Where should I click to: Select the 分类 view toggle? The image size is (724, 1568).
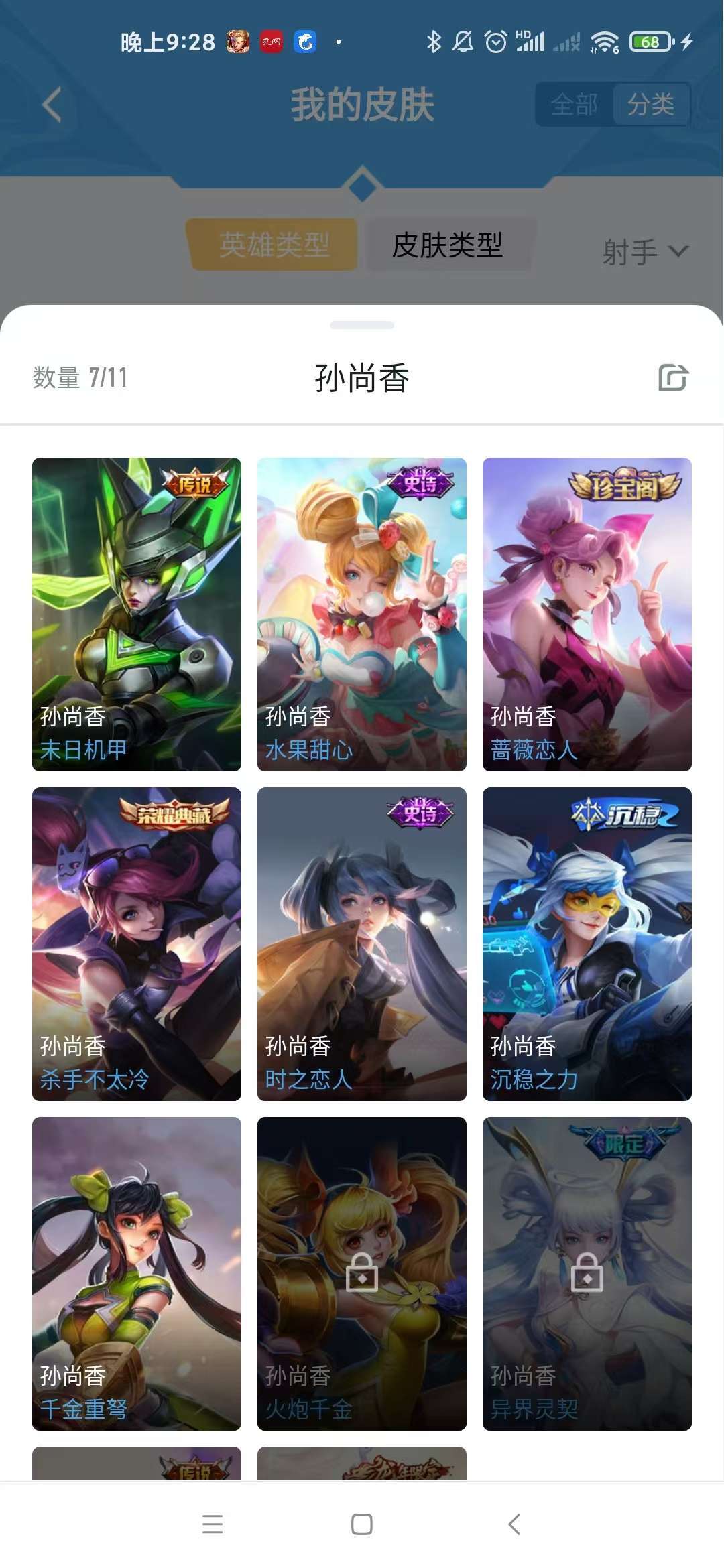point(650,105)
